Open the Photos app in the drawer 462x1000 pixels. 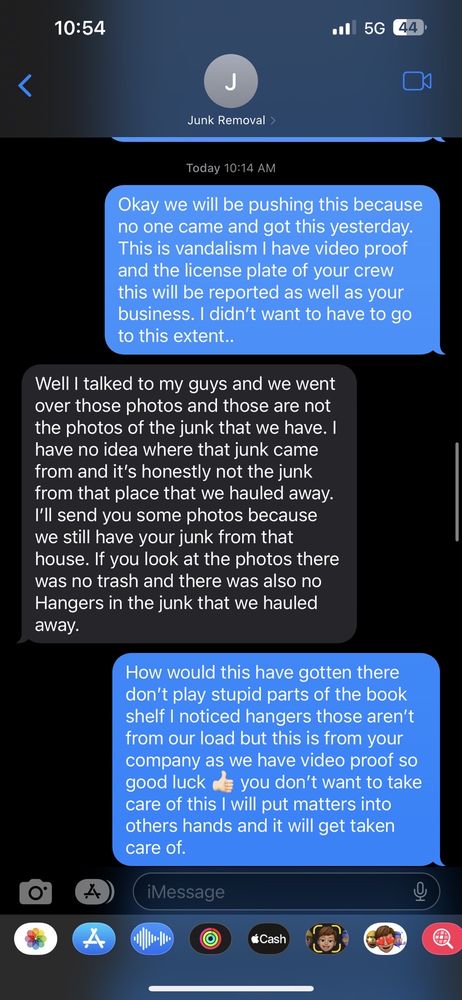(x=35, y=938)
